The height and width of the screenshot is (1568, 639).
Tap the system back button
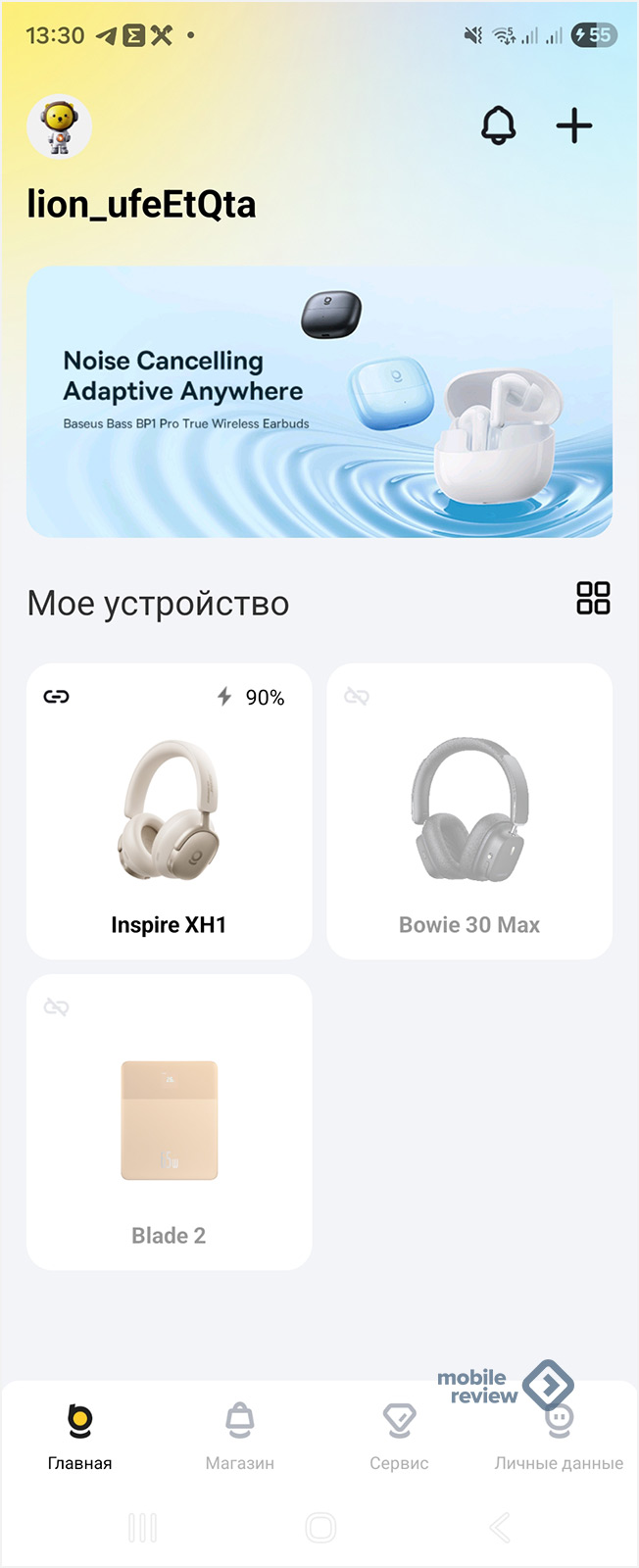coord(499,1527)
